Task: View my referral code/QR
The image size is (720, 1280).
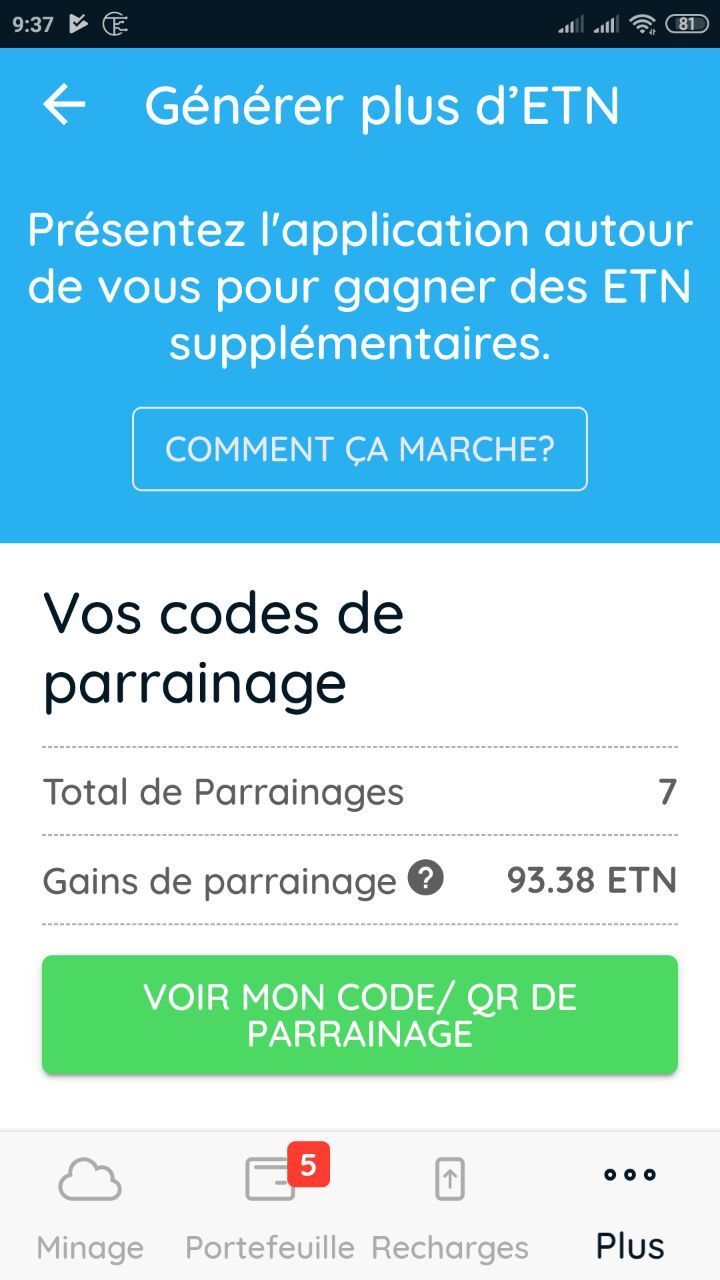Action: [360, 1015]
